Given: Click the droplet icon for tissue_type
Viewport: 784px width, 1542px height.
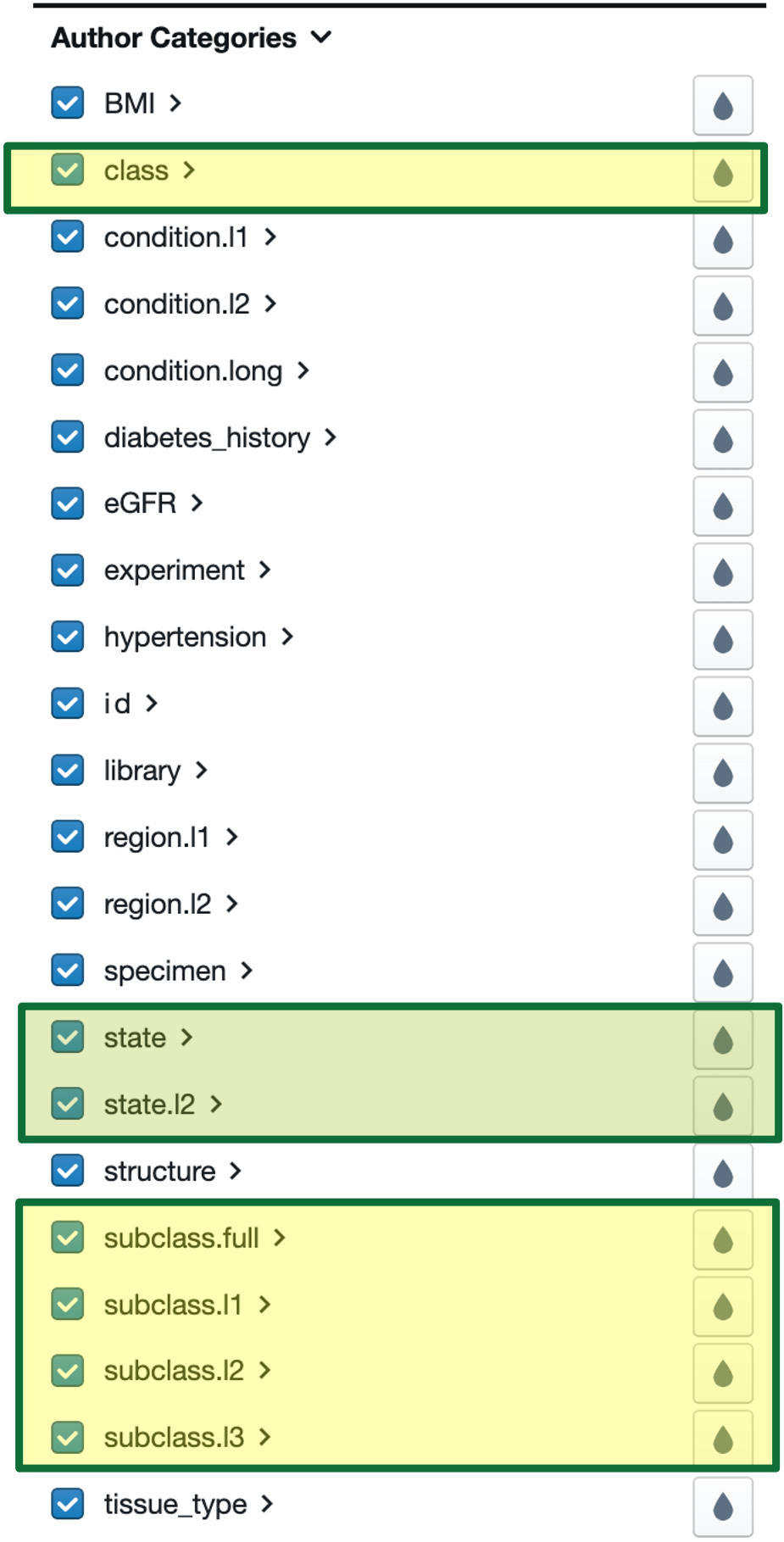Looking at the screenshot, I should tap(722, 1505).
